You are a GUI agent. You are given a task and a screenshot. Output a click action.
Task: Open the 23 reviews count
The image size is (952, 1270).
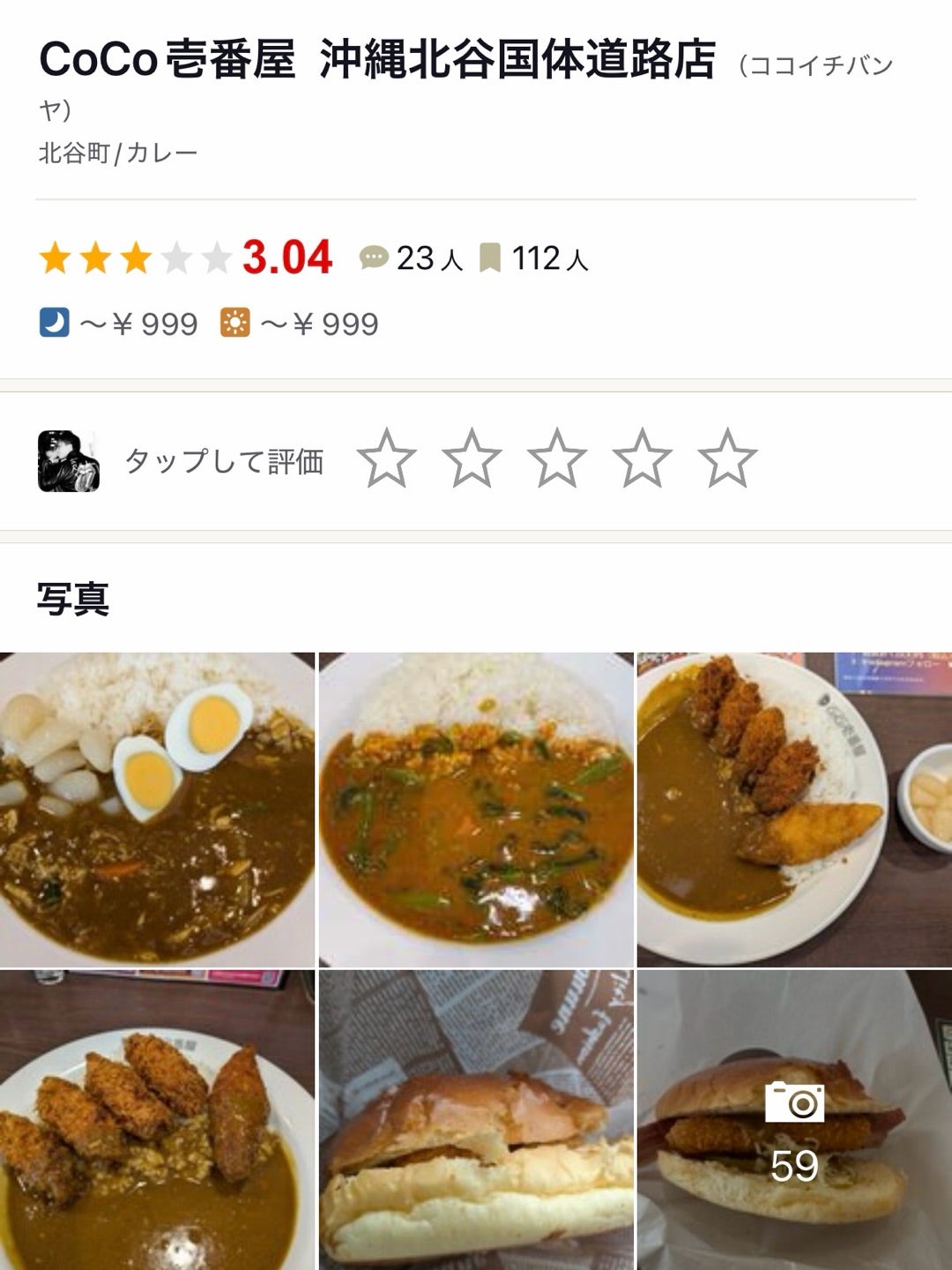412,258
